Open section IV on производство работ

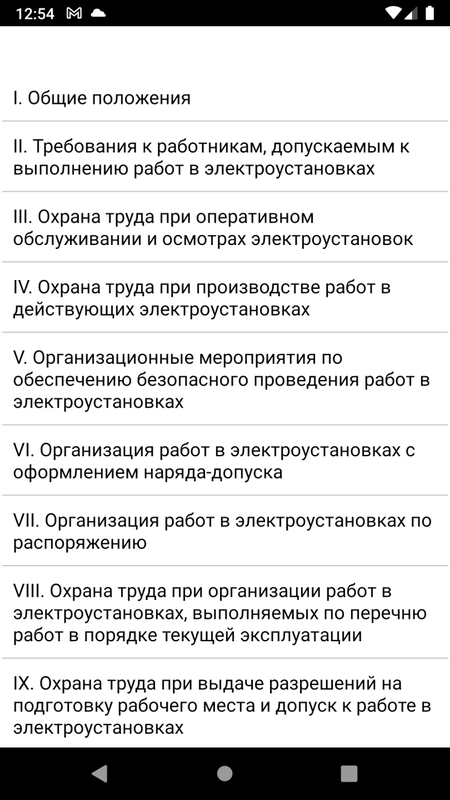click(225, 297)
